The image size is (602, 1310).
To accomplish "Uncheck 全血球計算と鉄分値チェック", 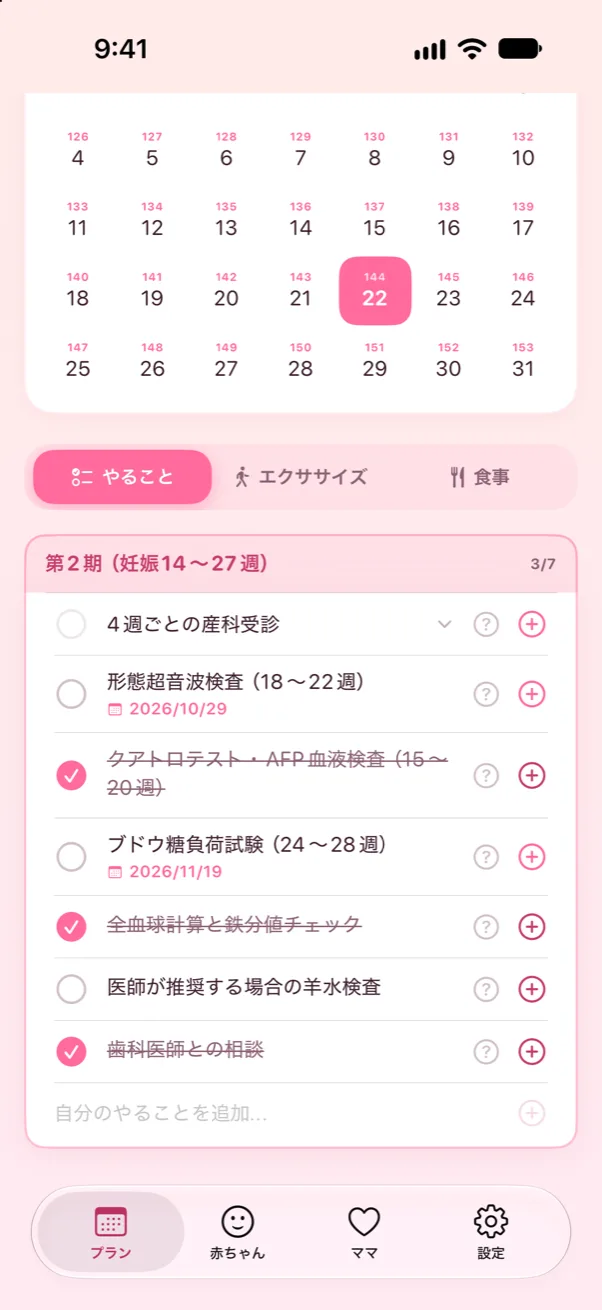I will point(71,927).
